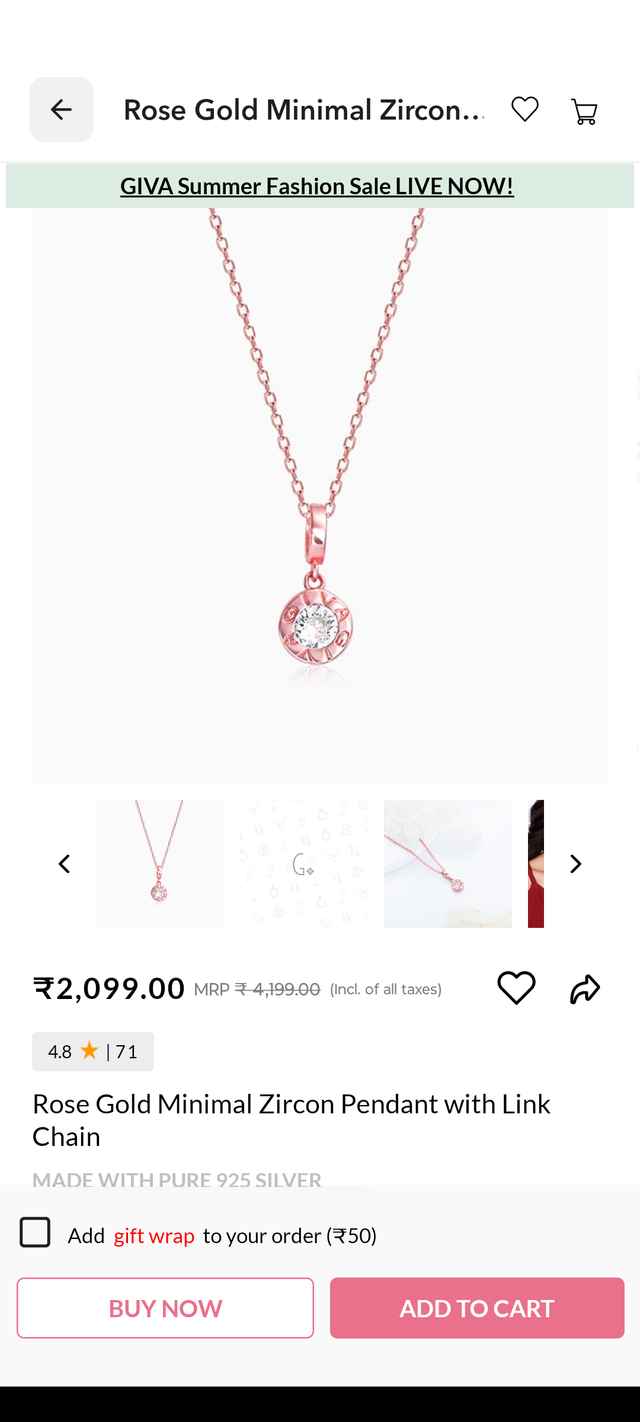Show next product thumbnails
Viewport: 640px width, 1422px height.
pos(575,864)
